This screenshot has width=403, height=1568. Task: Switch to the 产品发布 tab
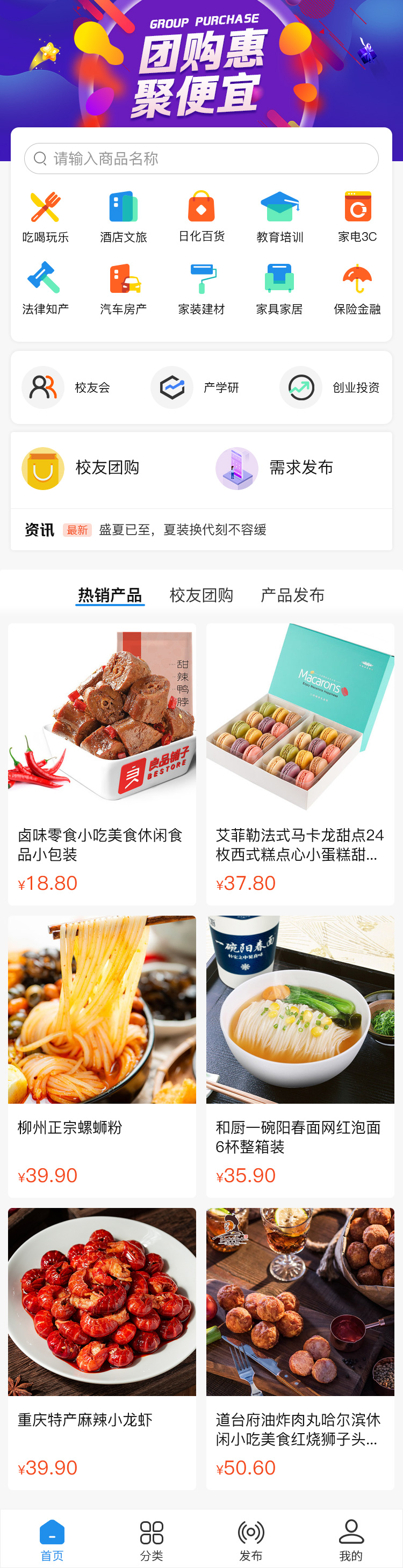click(x=292, y=595)
